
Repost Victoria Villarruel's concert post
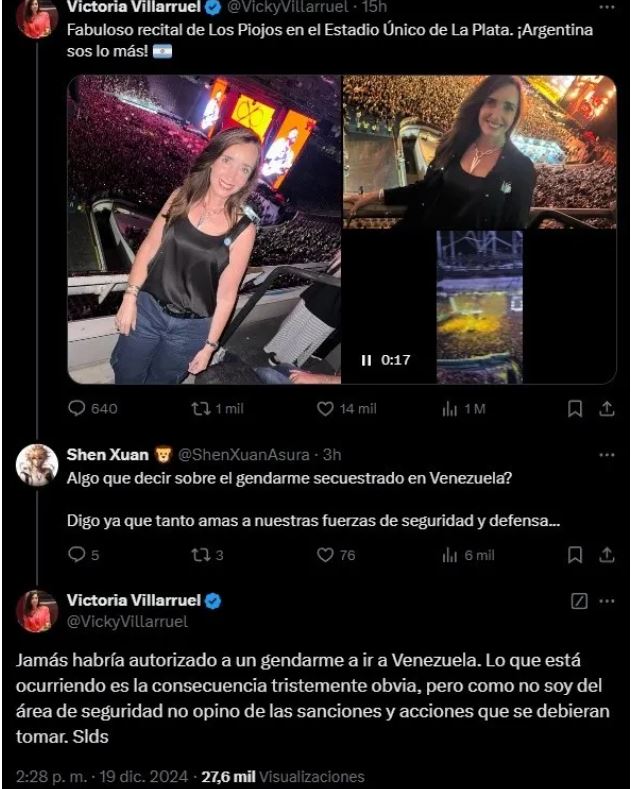pos(198,408)
